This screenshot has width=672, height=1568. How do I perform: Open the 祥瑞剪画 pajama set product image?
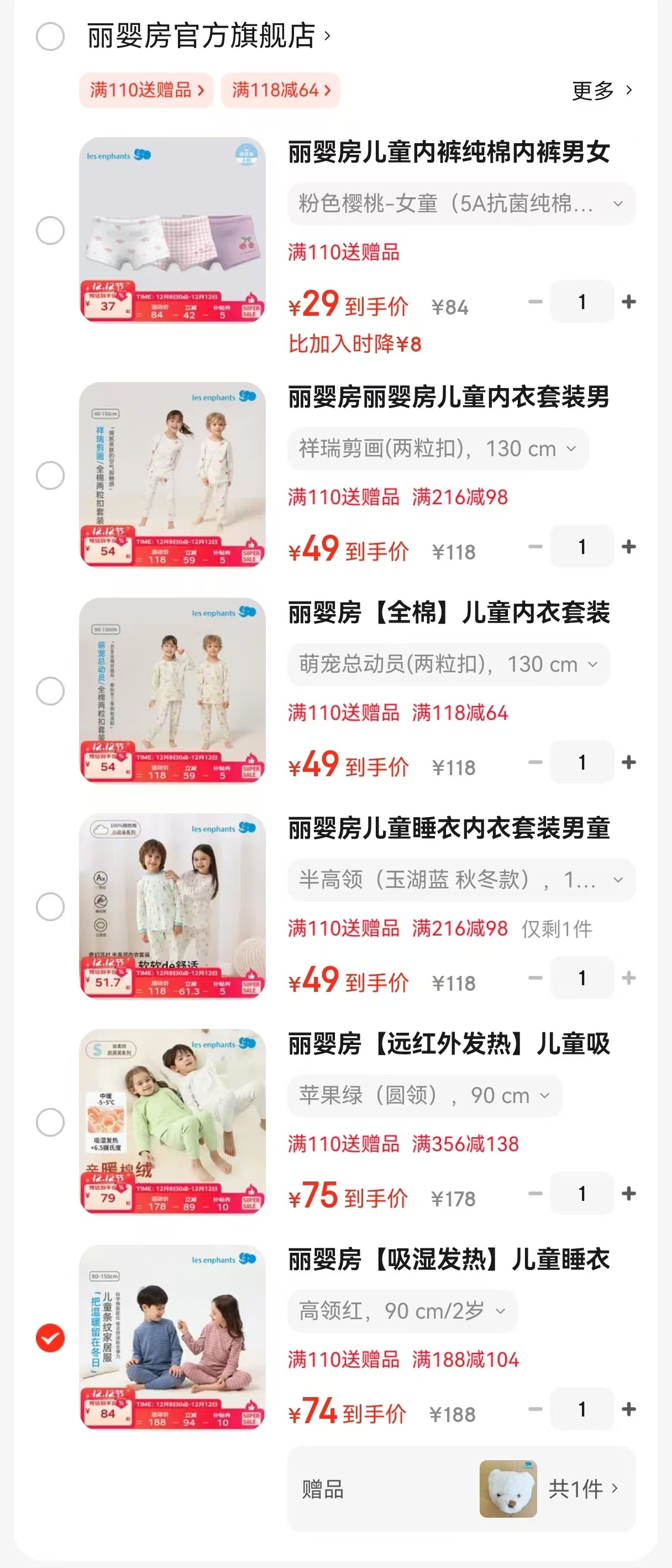coord(172,475)
